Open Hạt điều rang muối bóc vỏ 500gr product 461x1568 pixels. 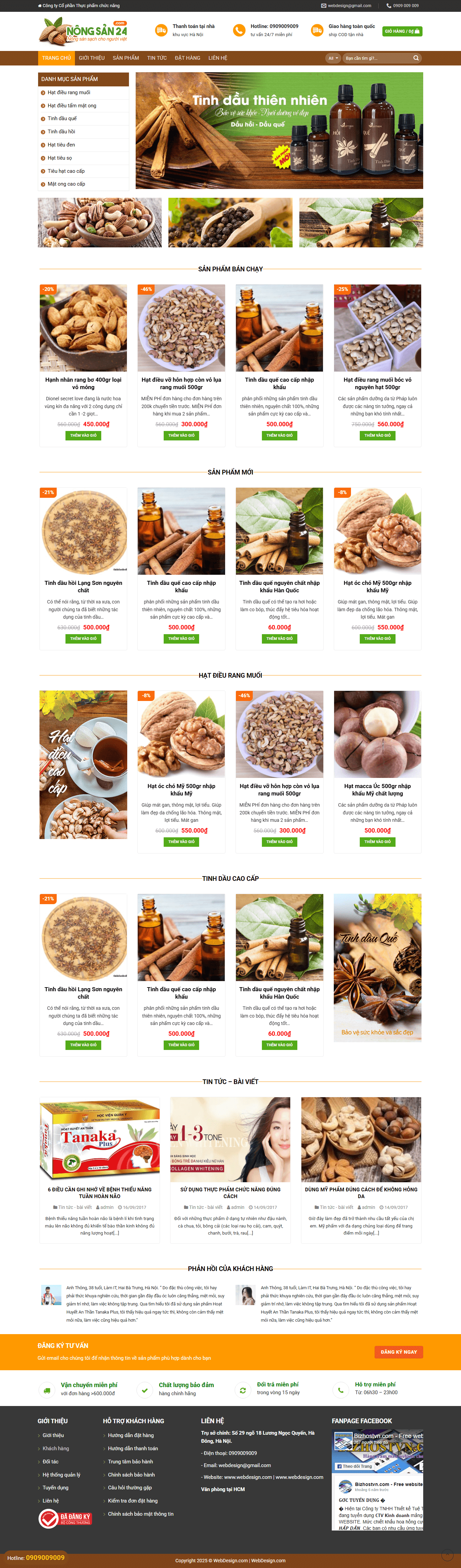click(x=377, y=383)
